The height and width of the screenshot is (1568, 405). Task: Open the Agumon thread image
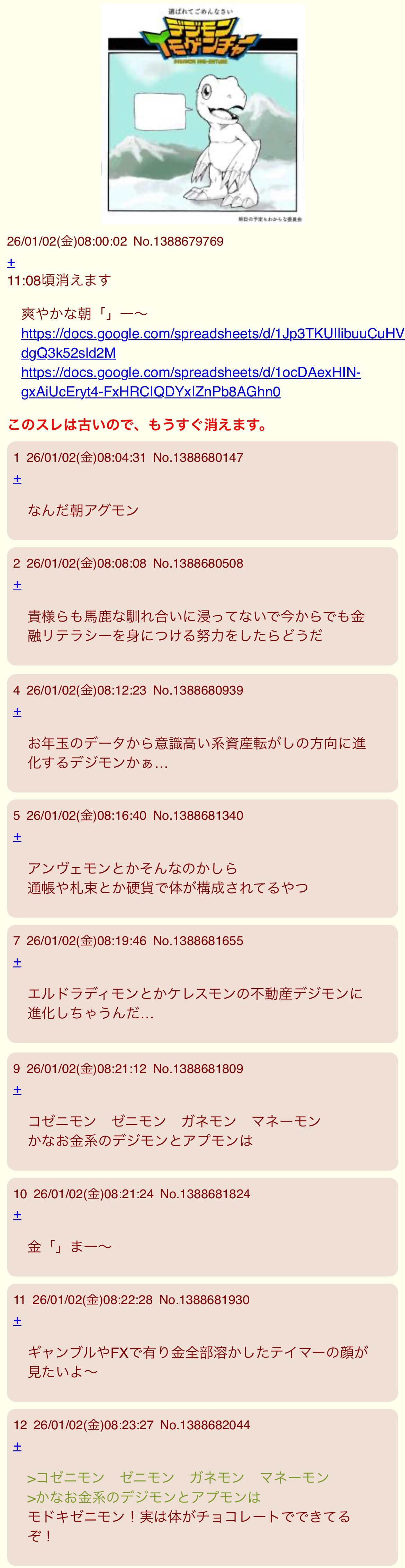click(x=202, y=114)
